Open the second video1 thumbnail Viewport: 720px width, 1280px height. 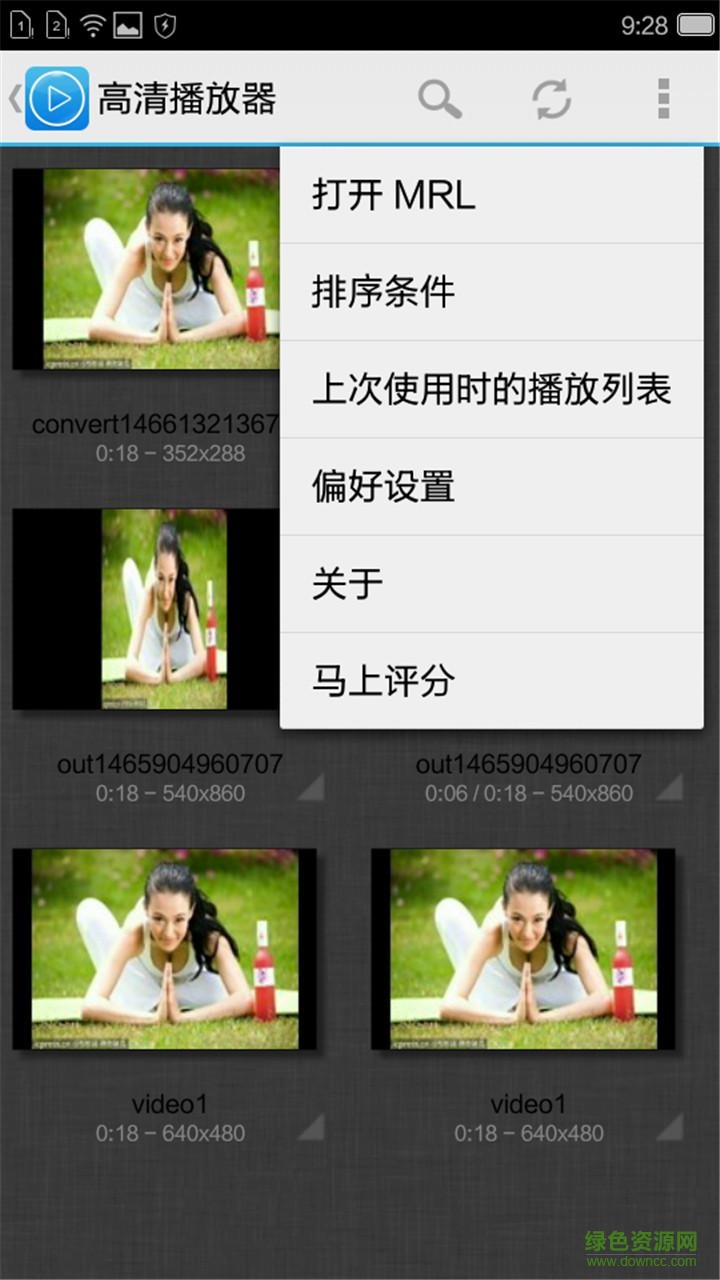(524, 948)
